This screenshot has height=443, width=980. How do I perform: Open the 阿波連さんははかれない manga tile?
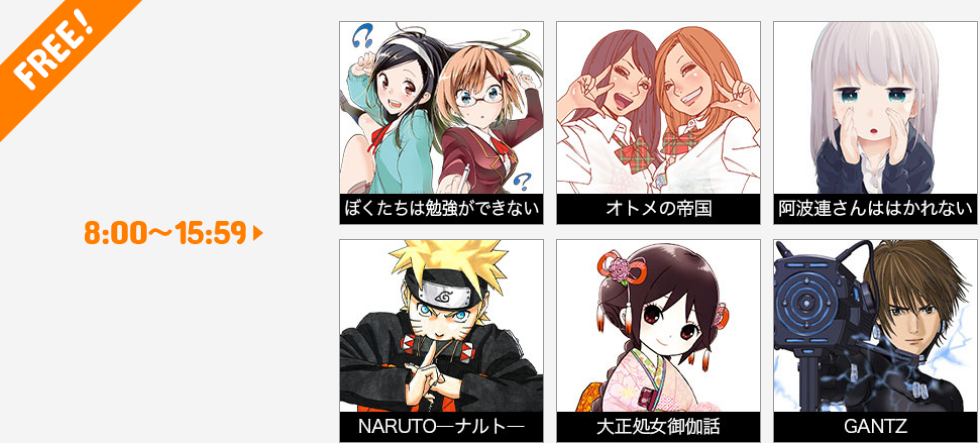875,122
